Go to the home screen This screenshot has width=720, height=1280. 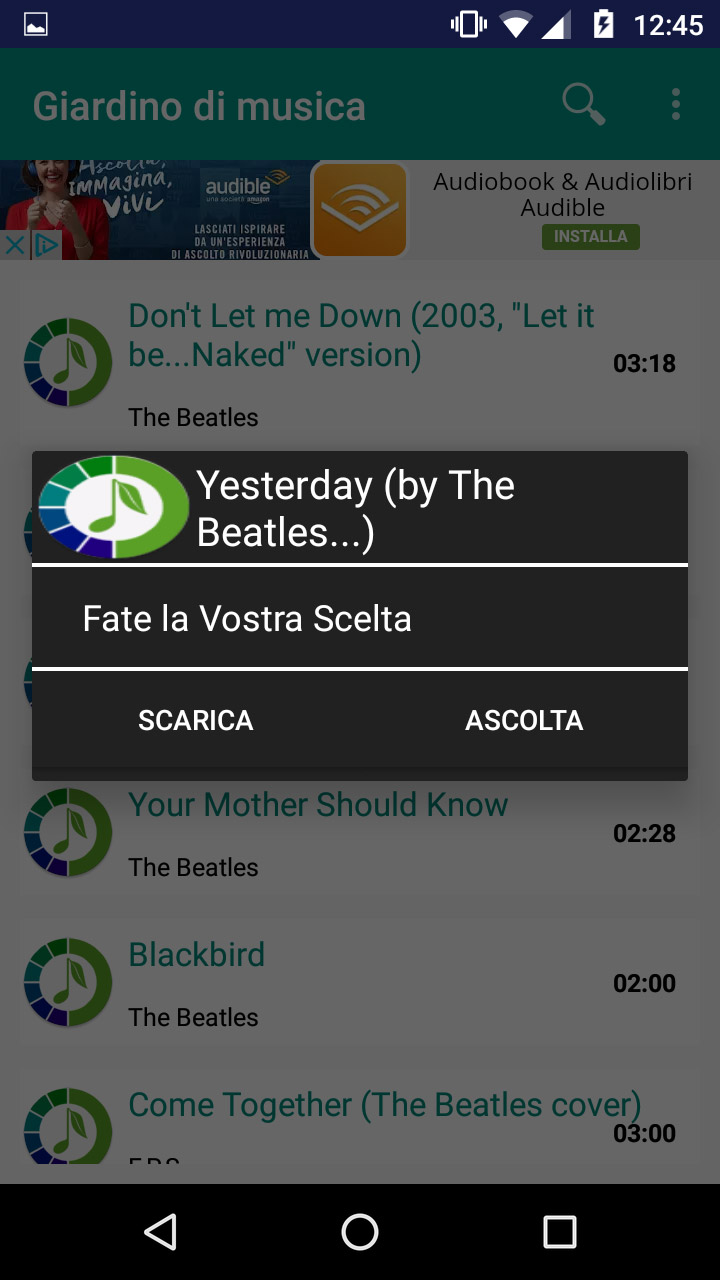[x=360, y=1232]
